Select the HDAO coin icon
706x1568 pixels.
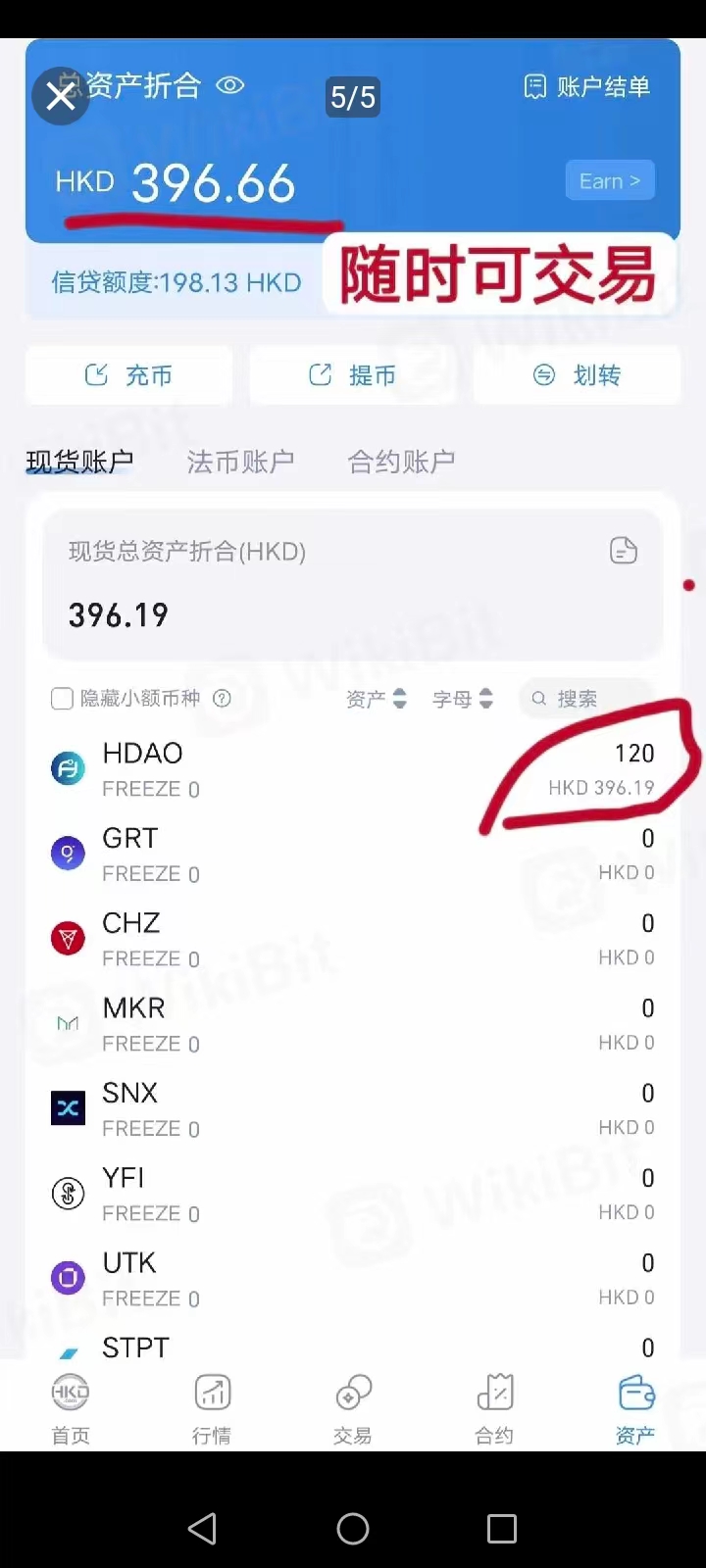(67, 767)
